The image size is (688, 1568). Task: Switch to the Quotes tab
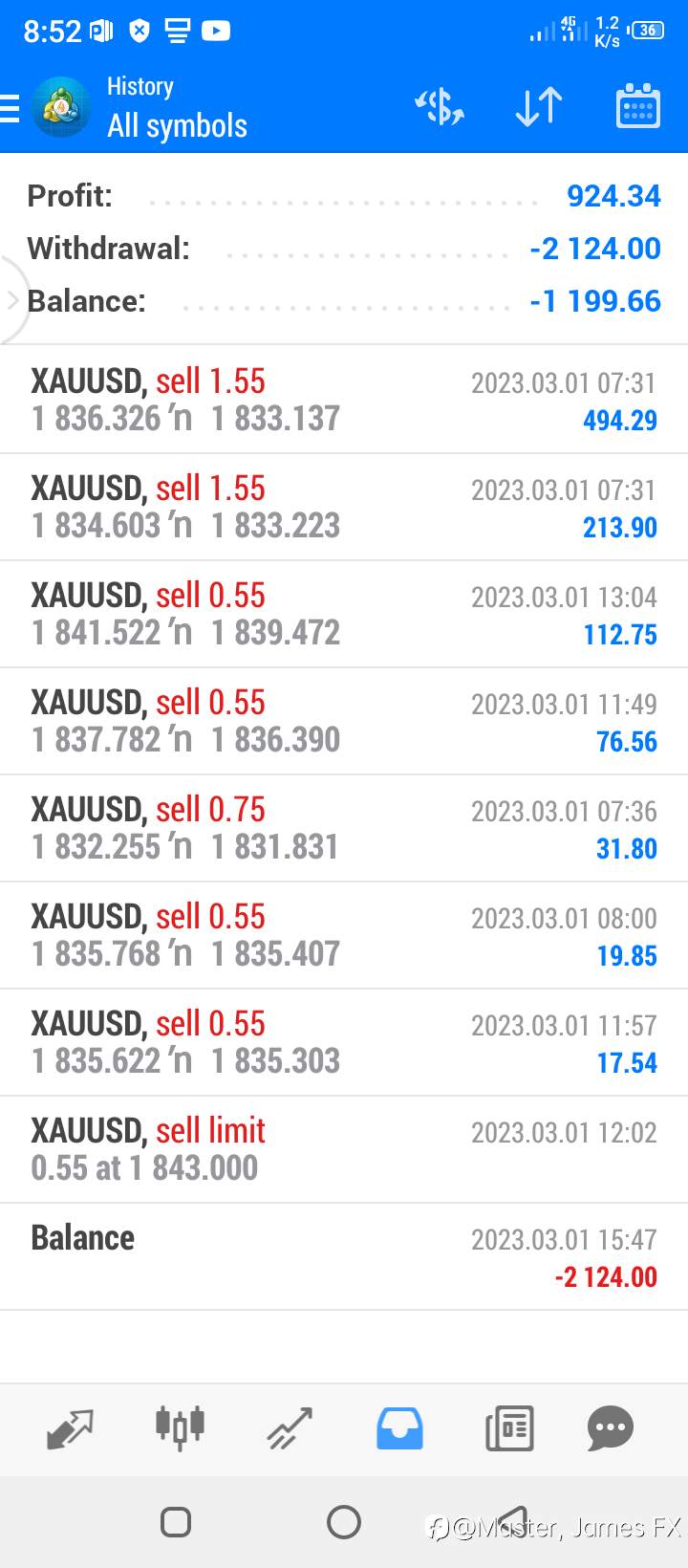(70, 1428)
